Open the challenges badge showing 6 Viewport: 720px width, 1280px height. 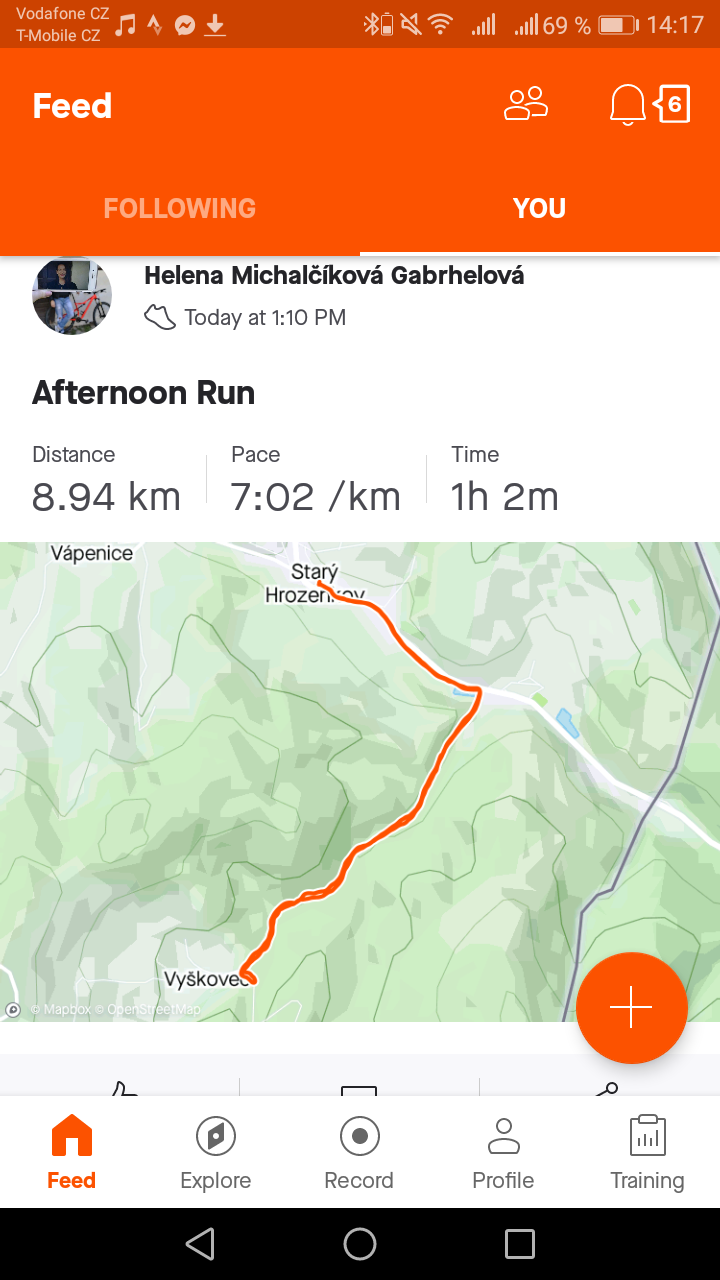(x=673, y=104)
